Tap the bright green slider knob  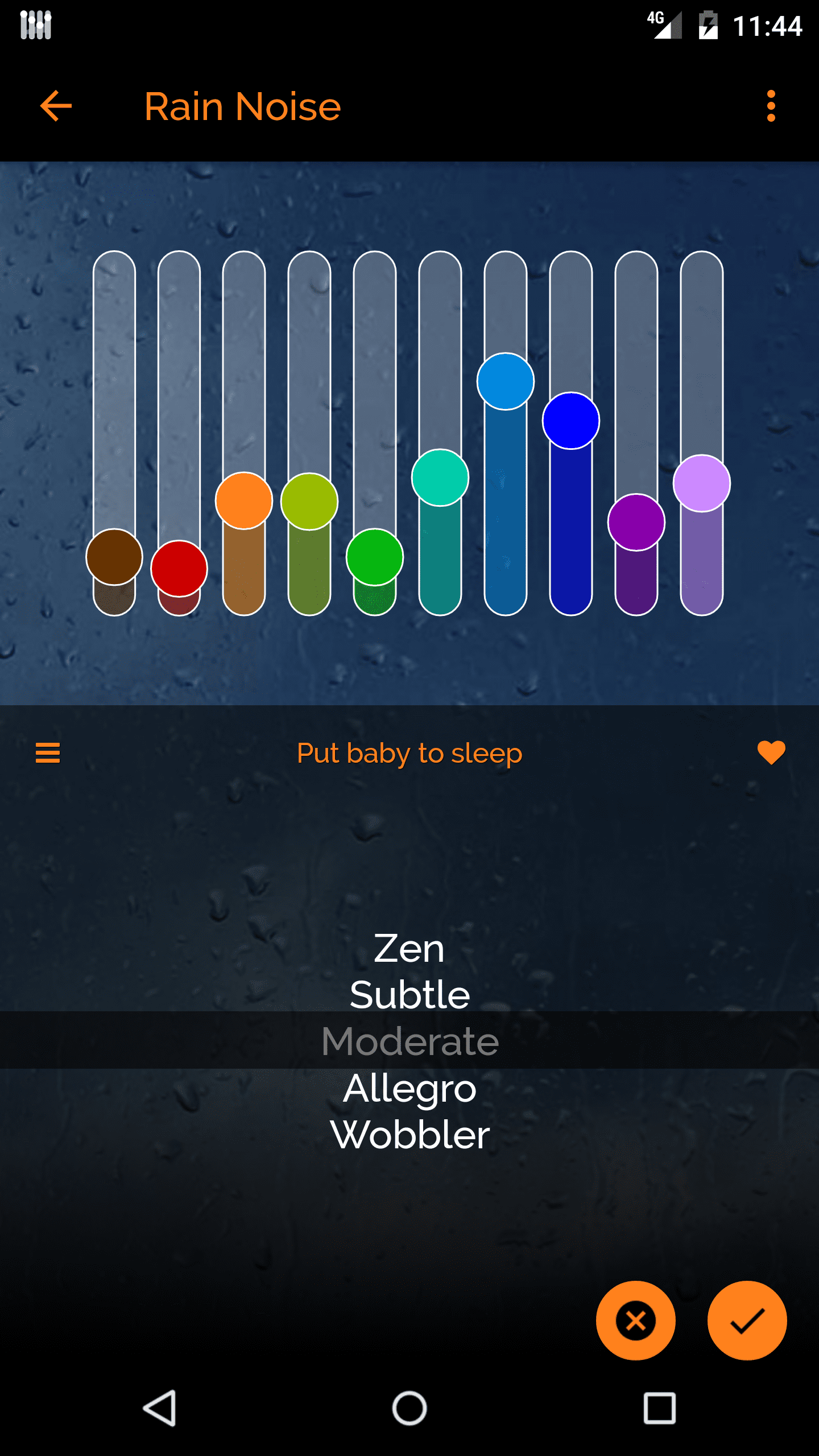(375, 557)
